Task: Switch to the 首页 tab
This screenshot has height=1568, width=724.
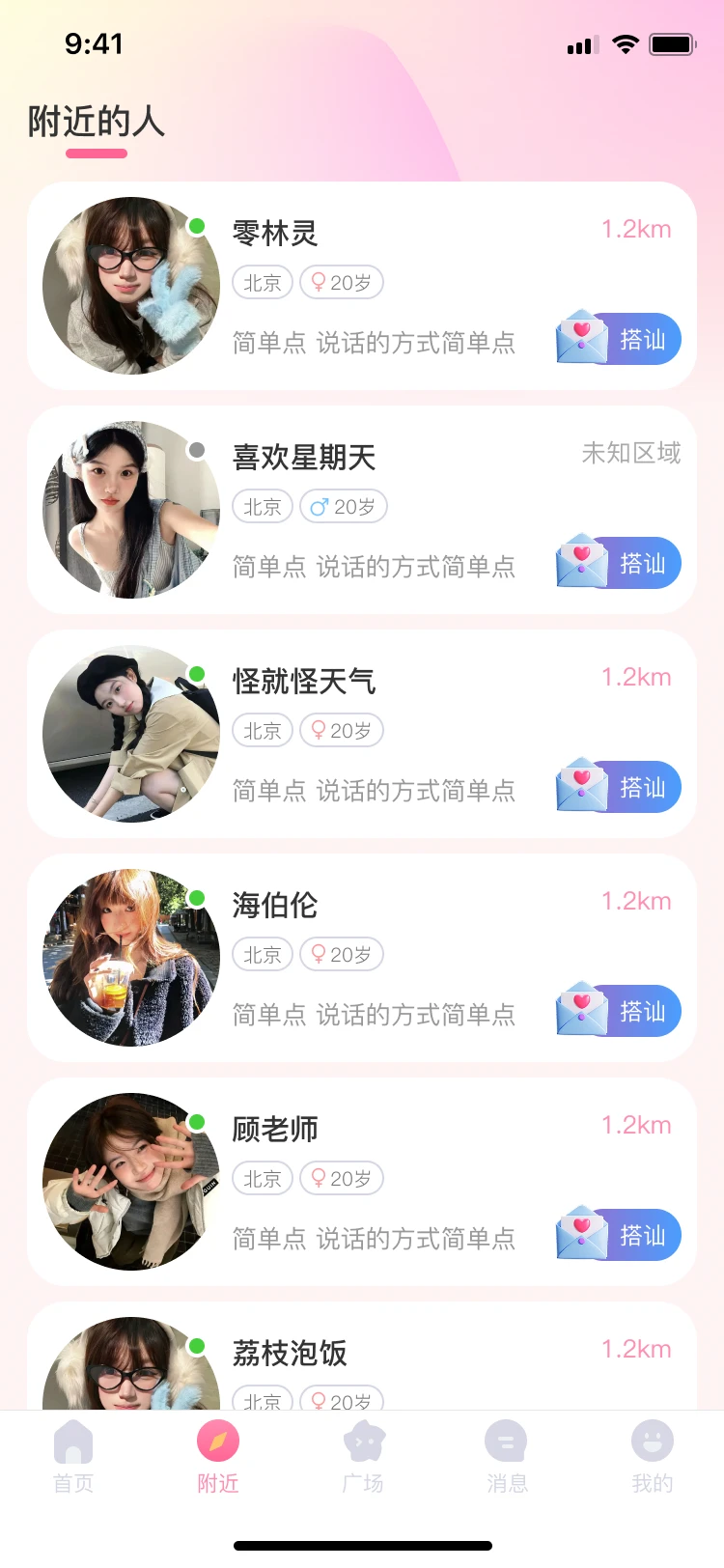Action: coord(73,1456)
